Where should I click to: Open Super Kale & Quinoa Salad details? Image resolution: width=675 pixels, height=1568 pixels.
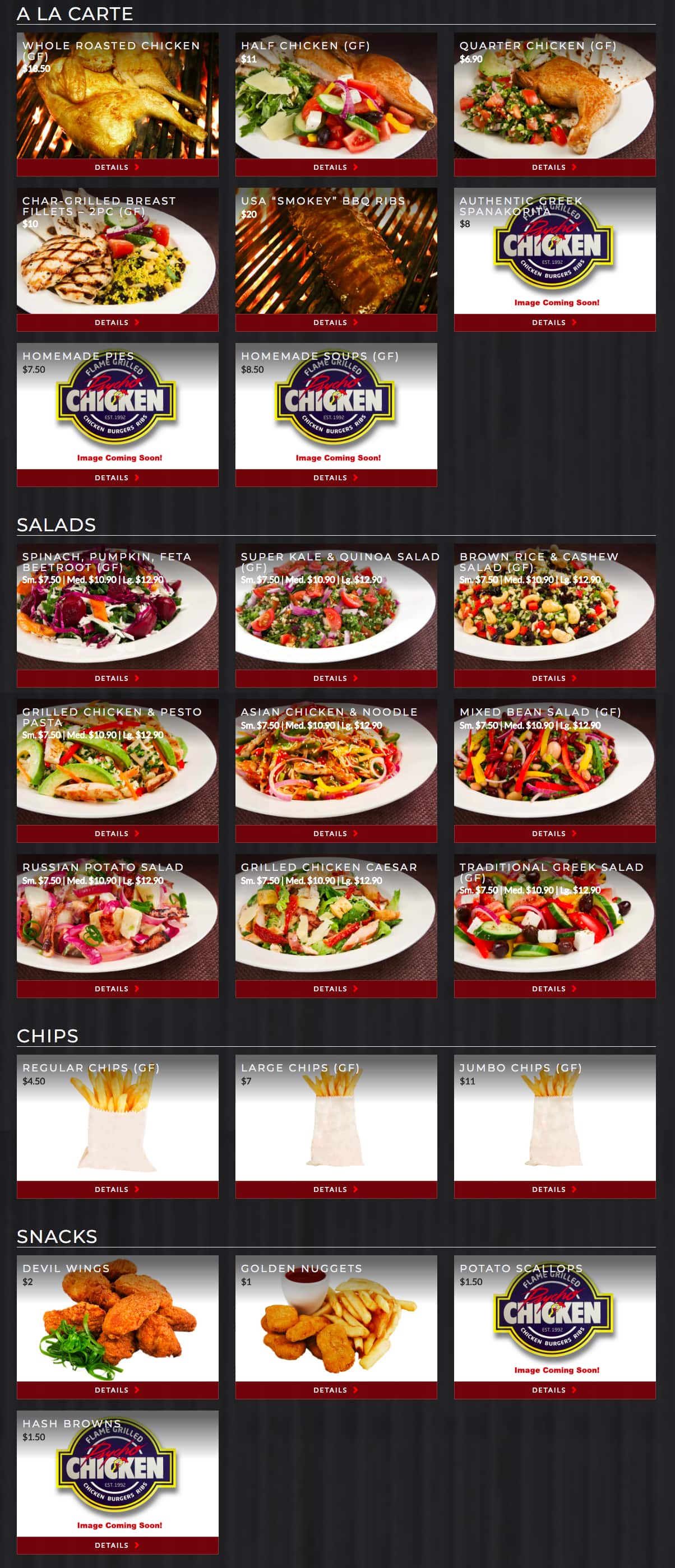coord(337,678)
